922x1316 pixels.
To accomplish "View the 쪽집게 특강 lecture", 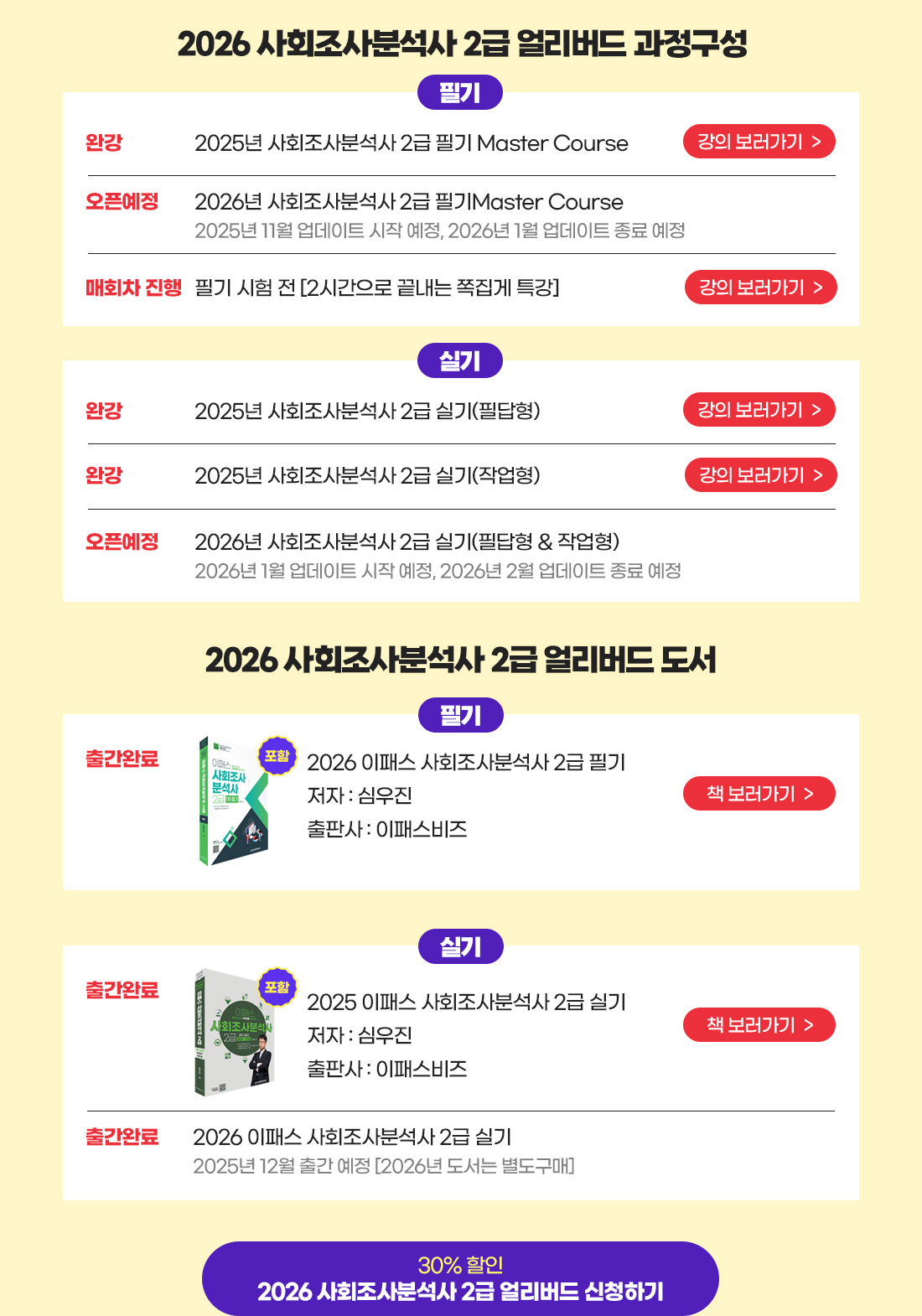I will coord(760,288).
